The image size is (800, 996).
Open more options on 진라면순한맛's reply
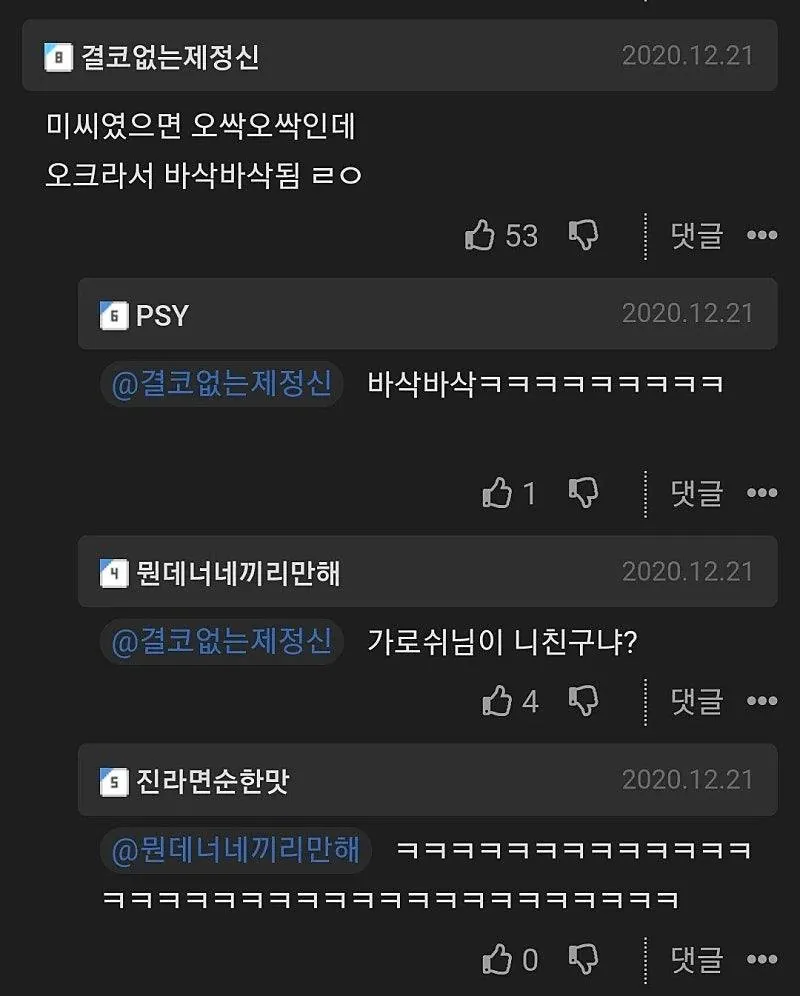pos(762,960)
